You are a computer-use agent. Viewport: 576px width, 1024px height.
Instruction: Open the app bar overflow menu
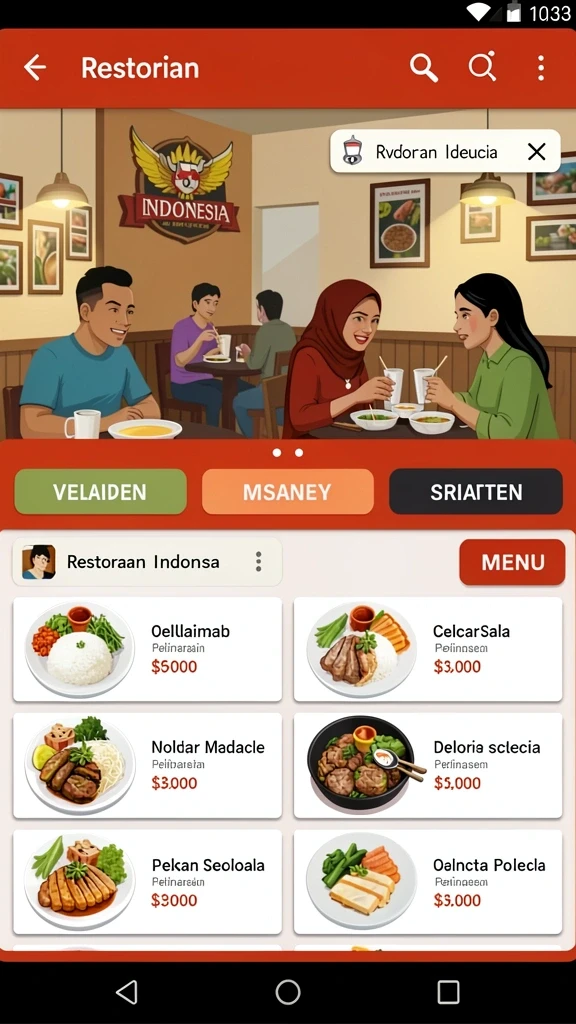541,67
